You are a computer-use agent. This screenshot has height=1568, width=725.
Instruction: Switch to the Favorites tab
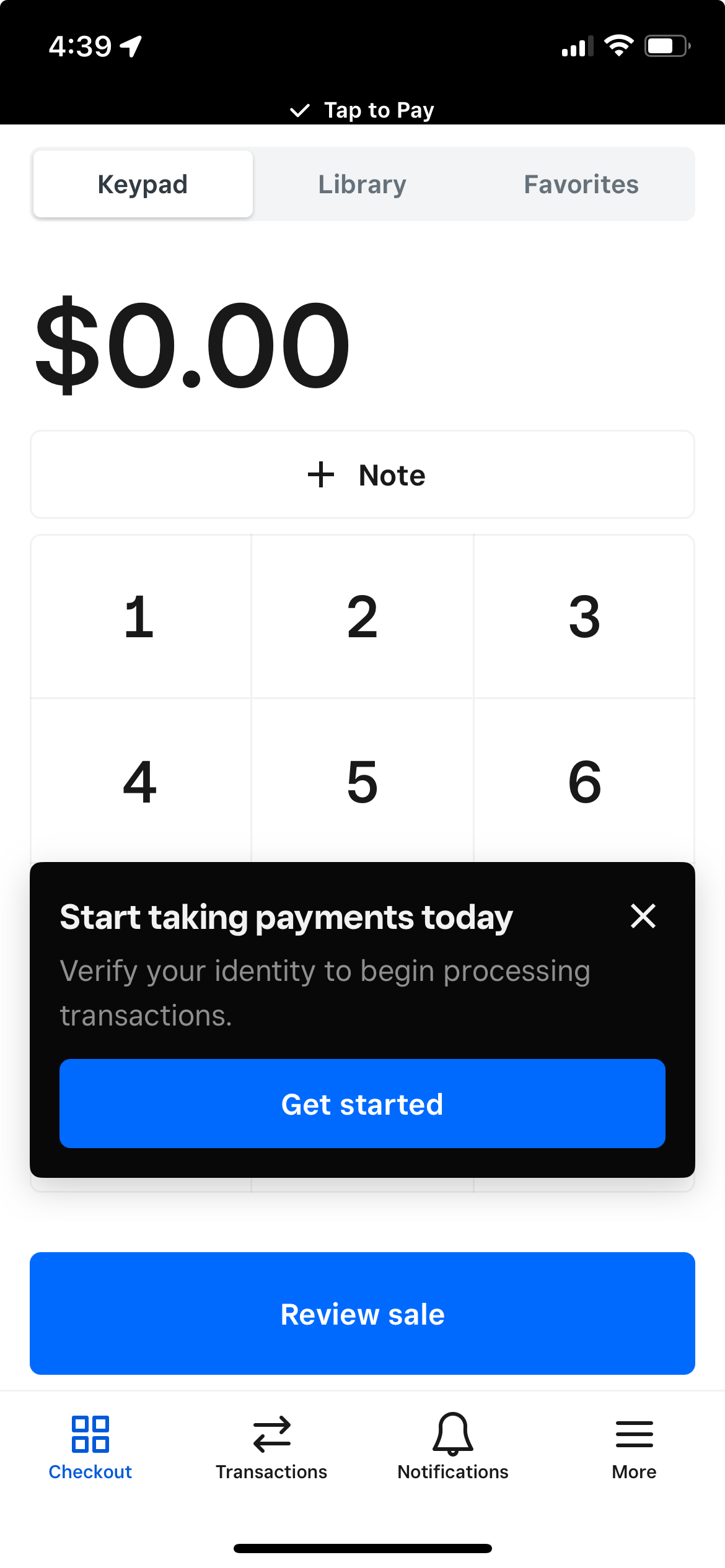tap(581, 183)
